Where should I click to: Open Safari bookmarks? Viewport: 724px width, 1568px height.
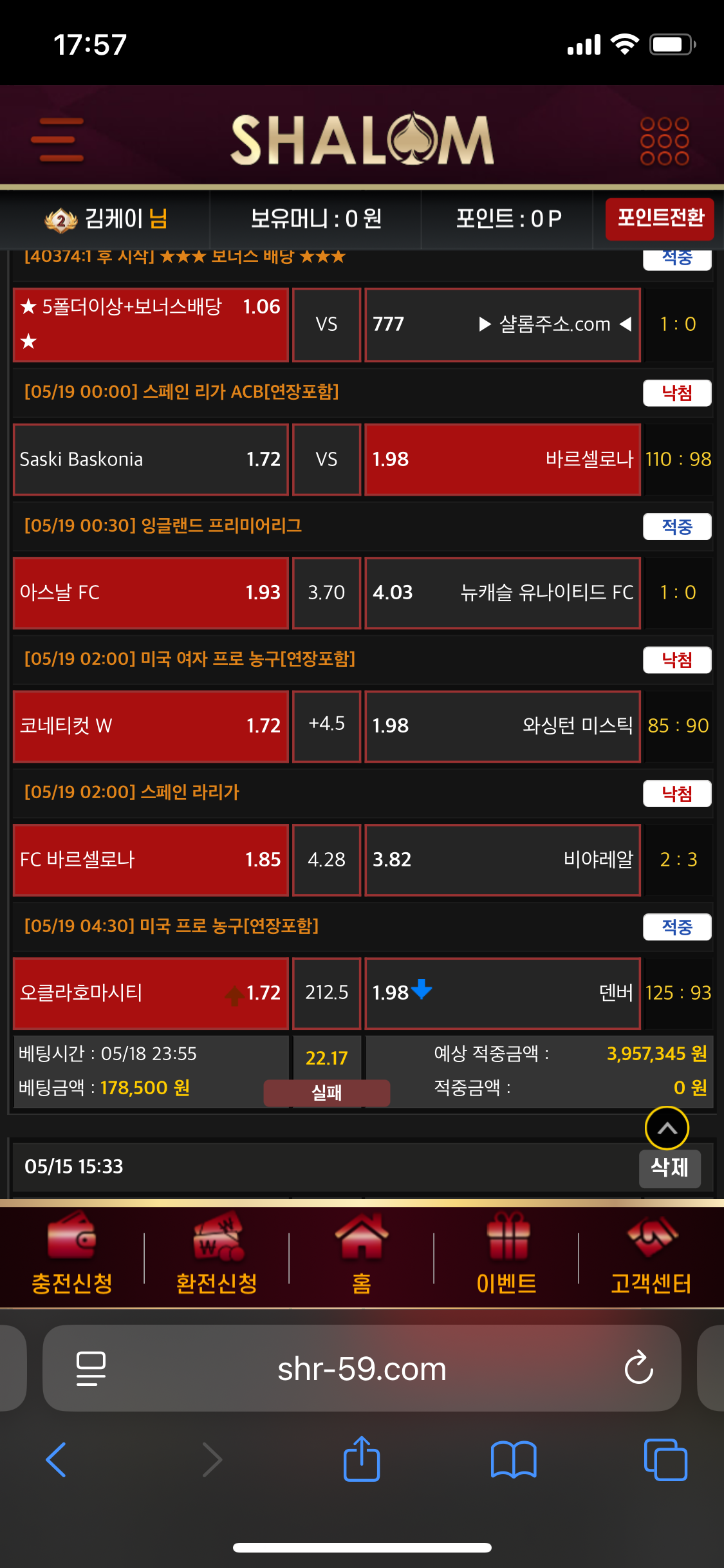click(x=513, y=1460)
